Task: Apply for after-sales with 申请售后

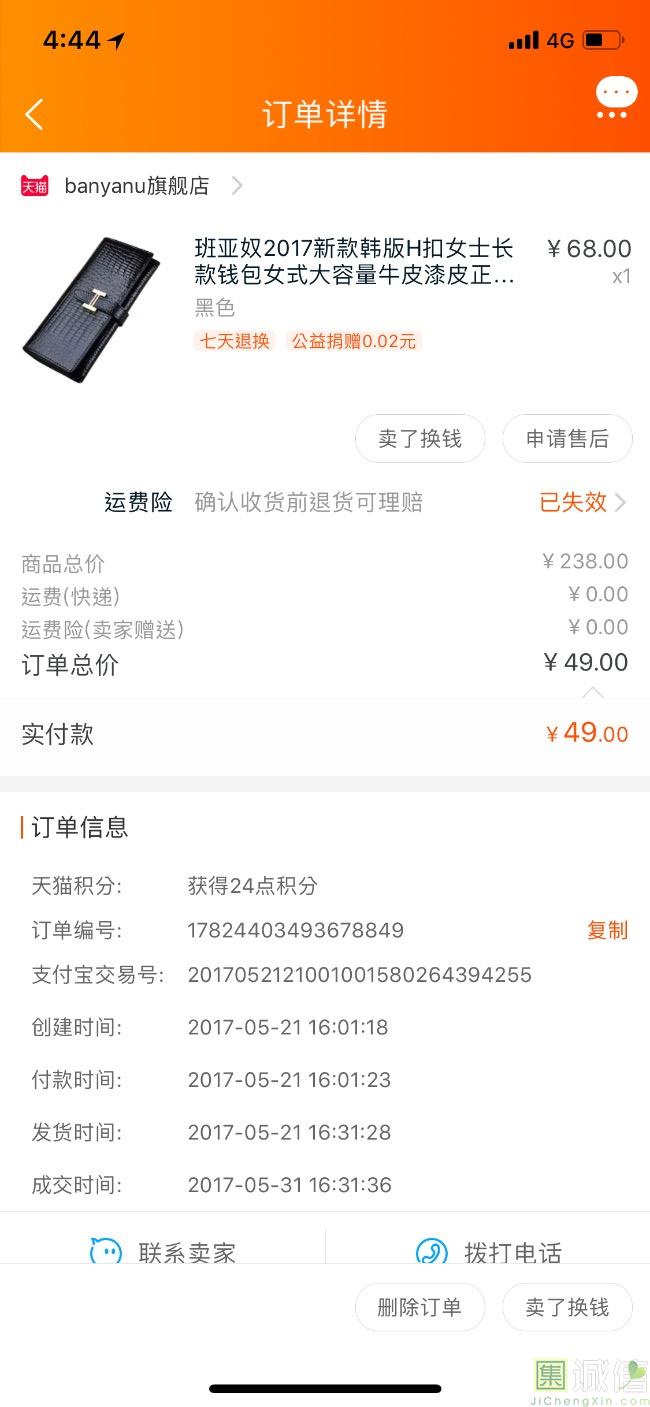Action: tap(567, 439)
